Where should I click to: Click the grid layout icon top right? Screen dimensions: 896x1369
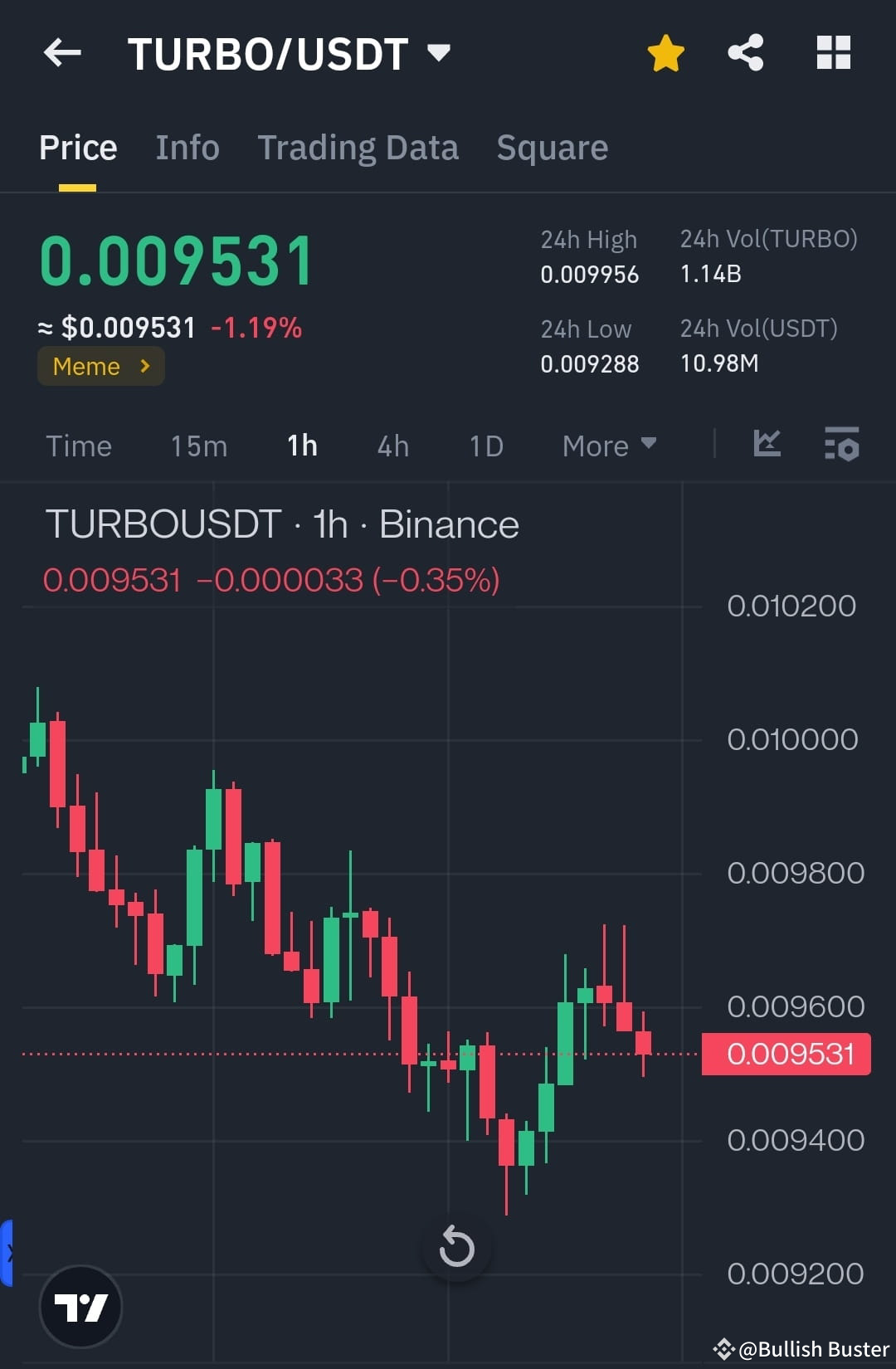[833, 51]
